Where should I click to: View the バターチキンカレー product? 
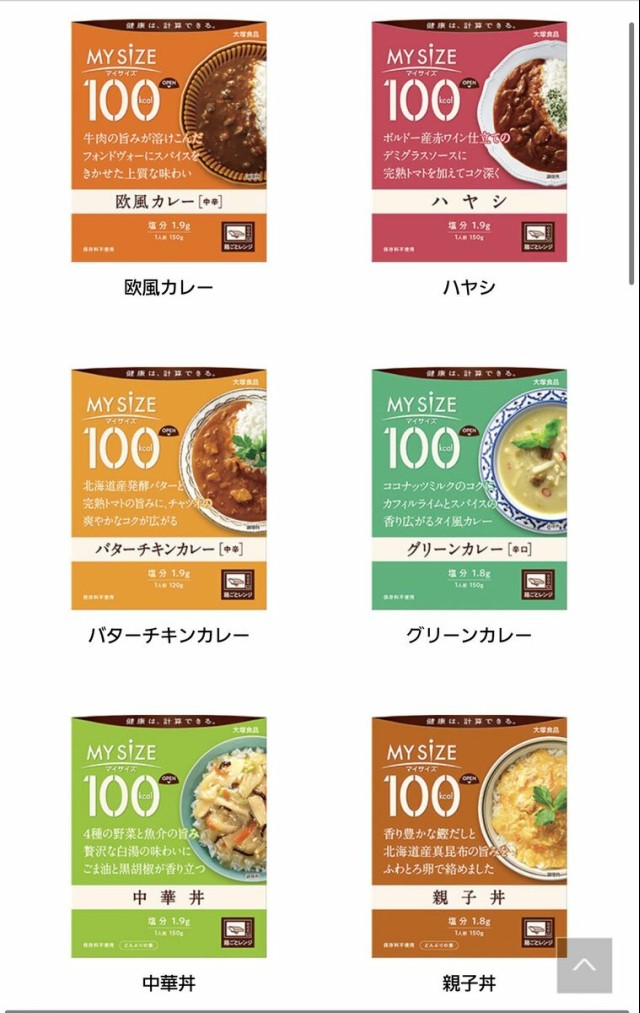click(168, 489)
